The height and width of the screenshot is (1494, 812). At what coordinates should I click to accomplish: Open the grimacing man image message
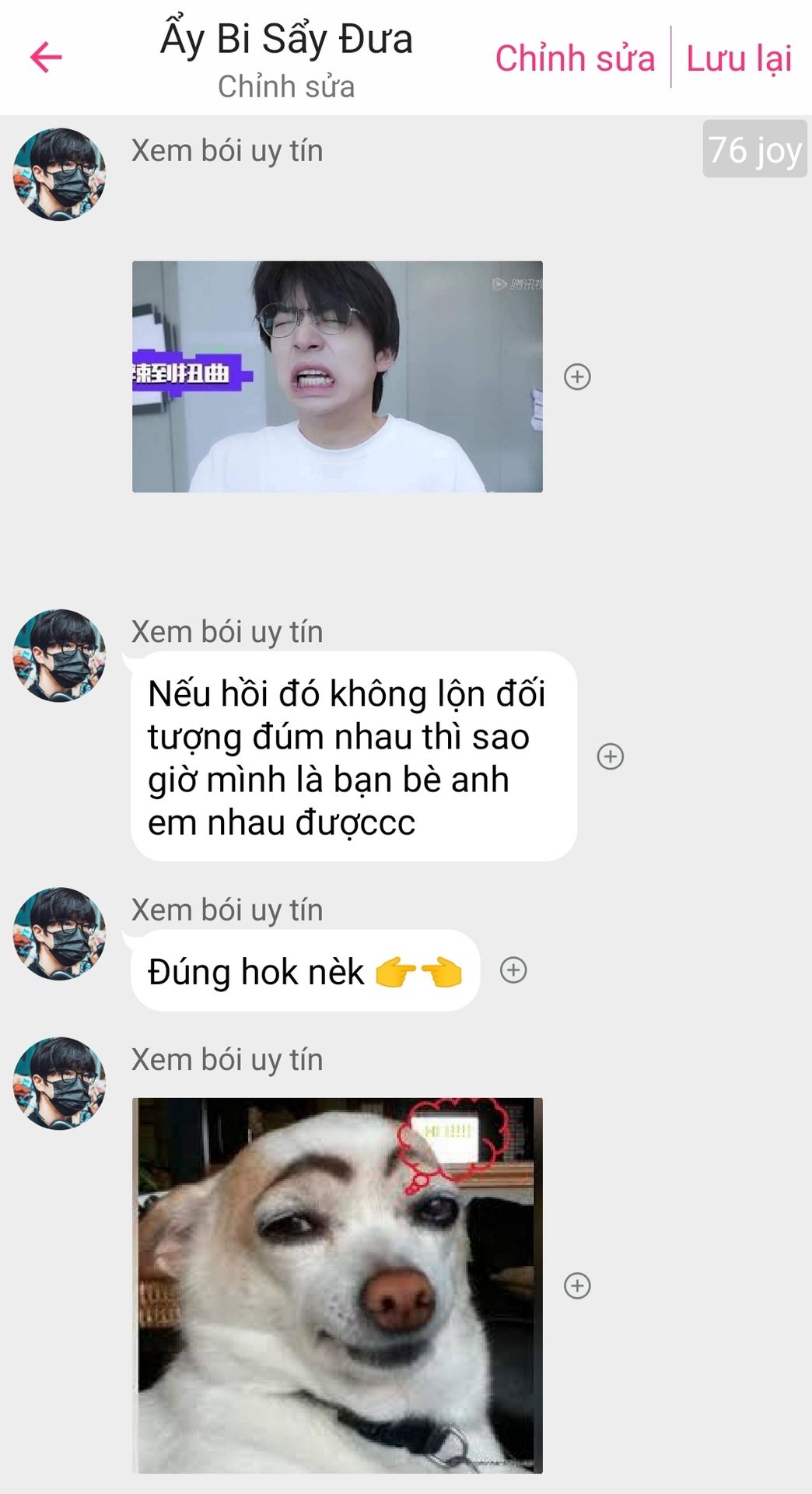click(337, 377)
